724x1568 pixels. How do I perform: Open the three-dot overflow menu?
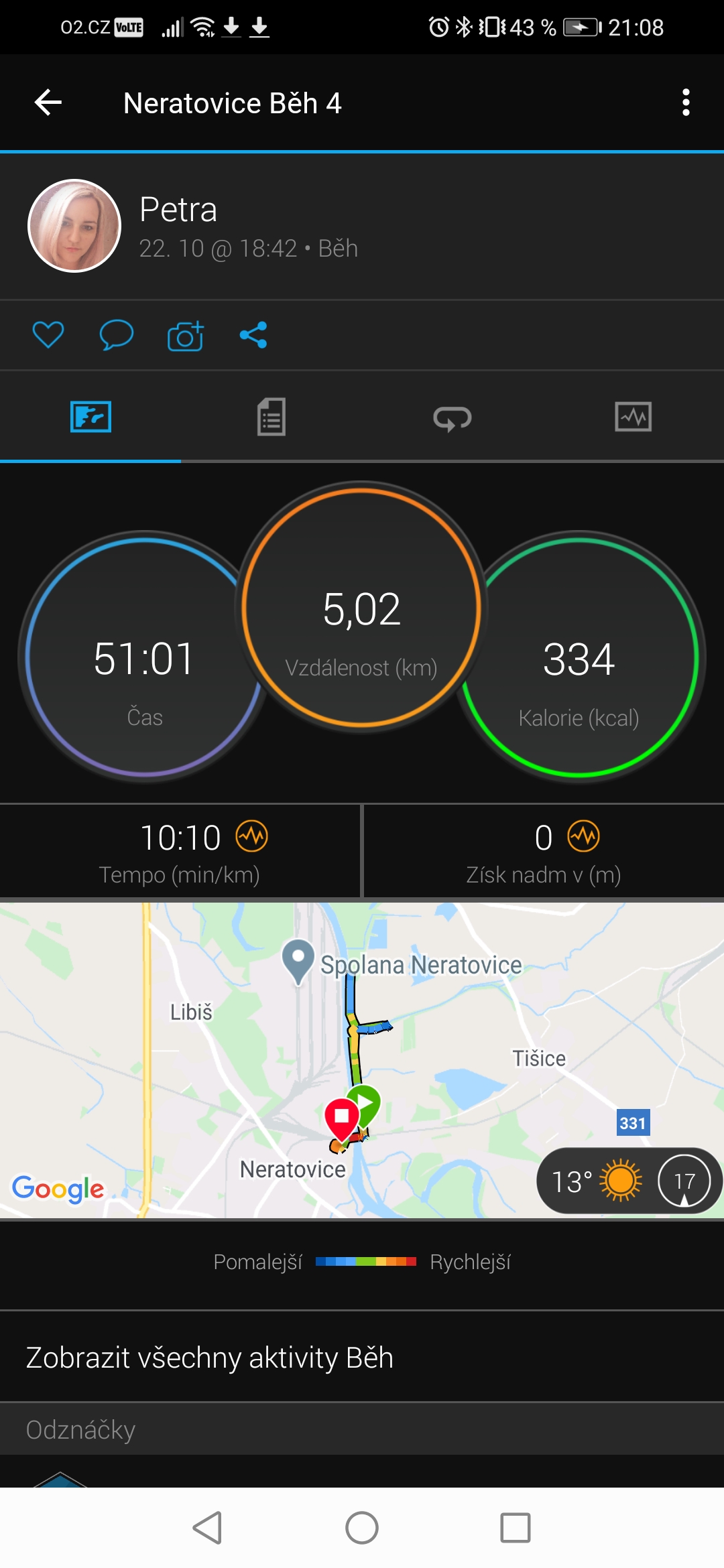pos(685,103)
